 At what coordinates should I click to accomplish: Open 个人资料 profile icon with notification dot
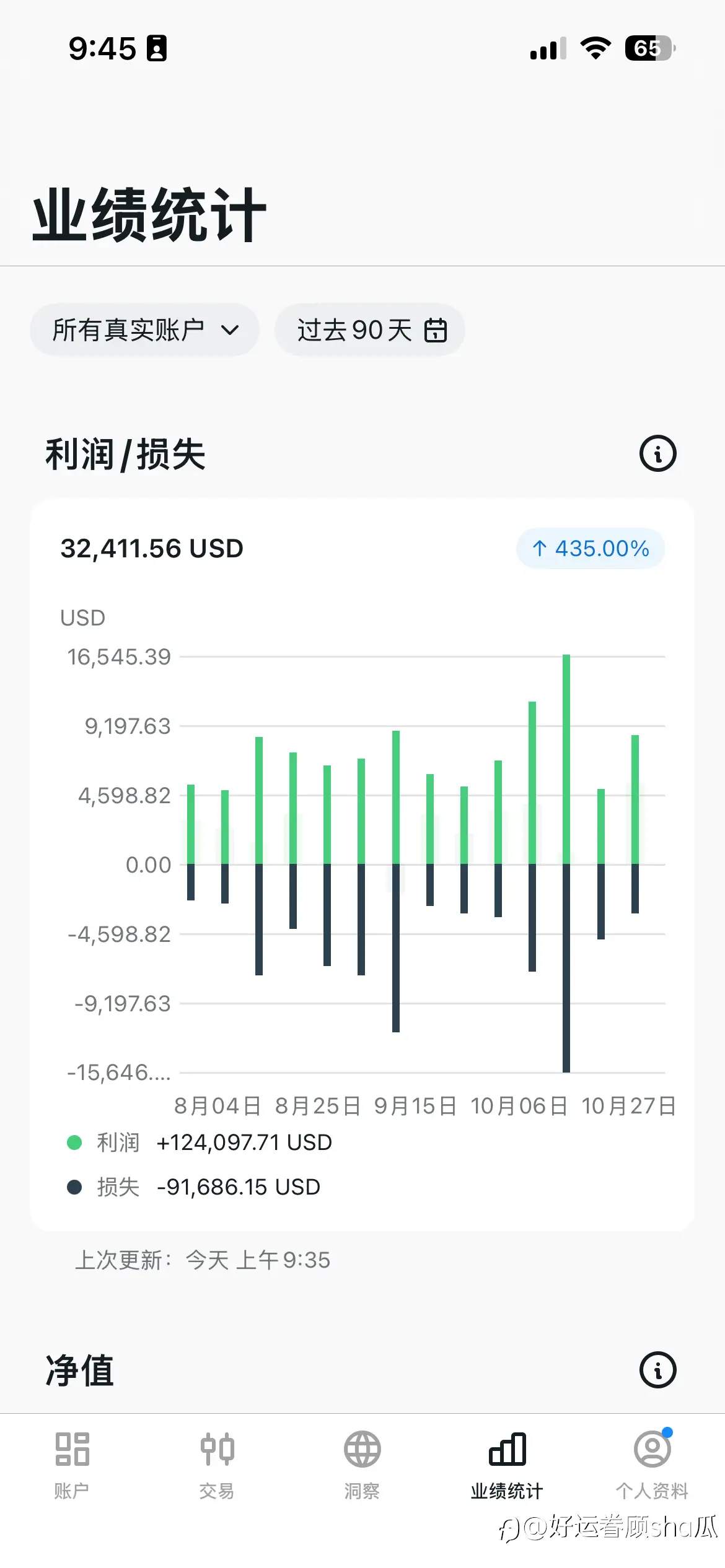pos(651,1449)
